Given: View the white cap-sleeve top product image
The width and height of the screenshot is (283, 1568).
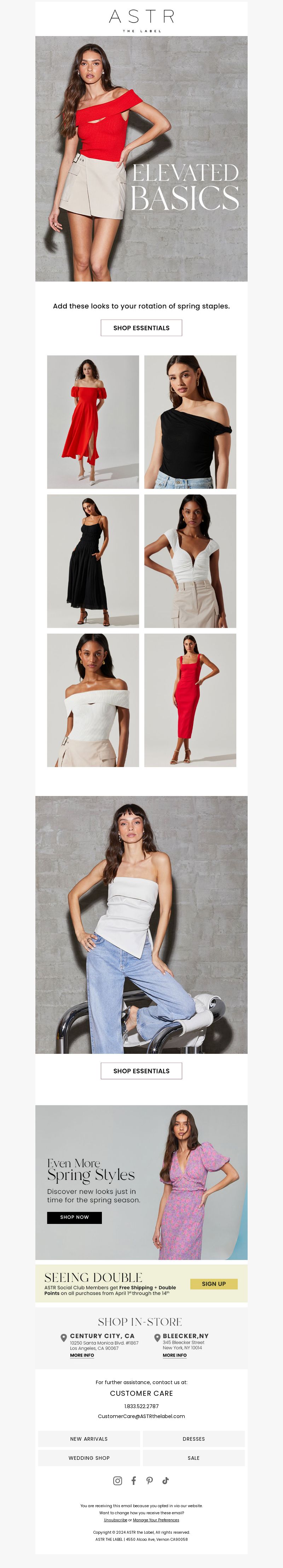Looking at the screenshot, I should (190, 561).
